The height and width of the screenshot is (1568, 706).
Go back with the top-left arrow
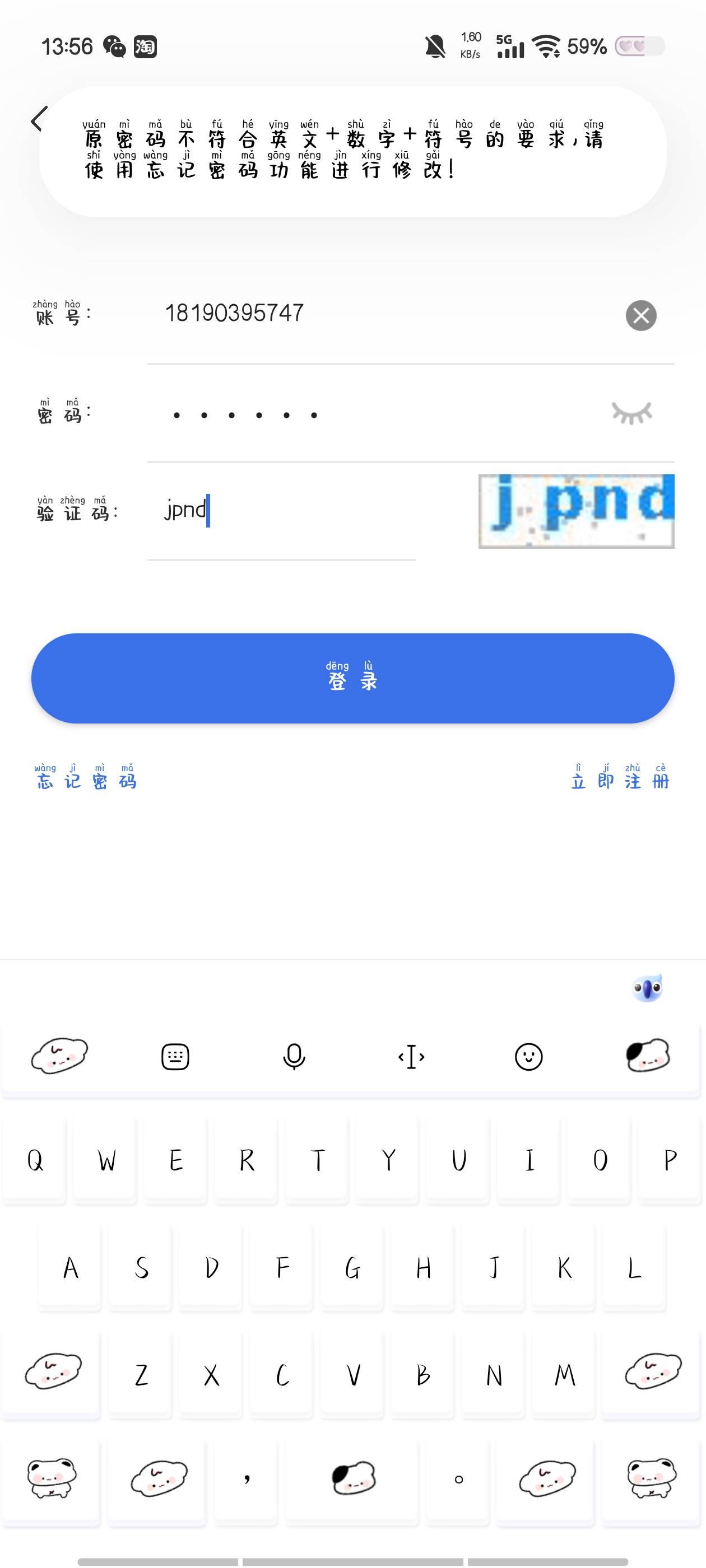pyautogui.click(x=39, y=119)
